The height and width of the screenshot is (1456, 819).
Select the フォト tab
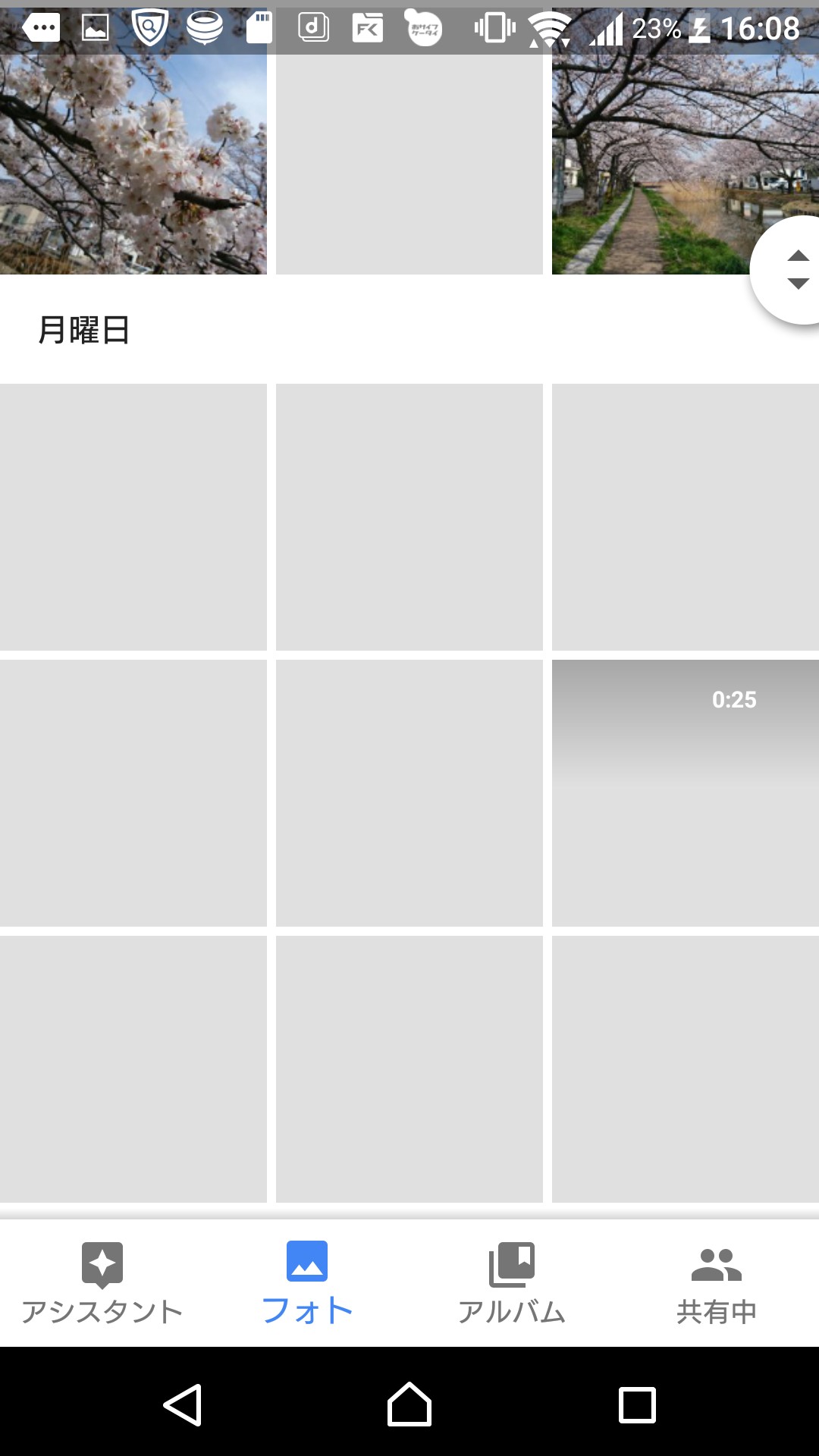point(307,1283)
